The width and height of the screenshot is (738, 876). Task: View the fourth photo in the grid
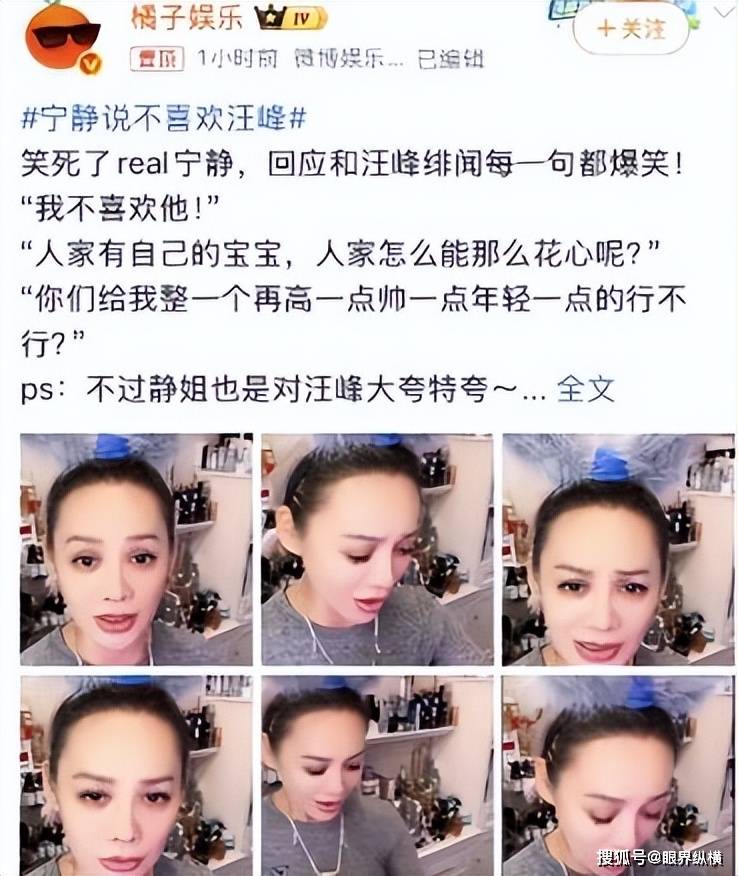tap(136, 774)
